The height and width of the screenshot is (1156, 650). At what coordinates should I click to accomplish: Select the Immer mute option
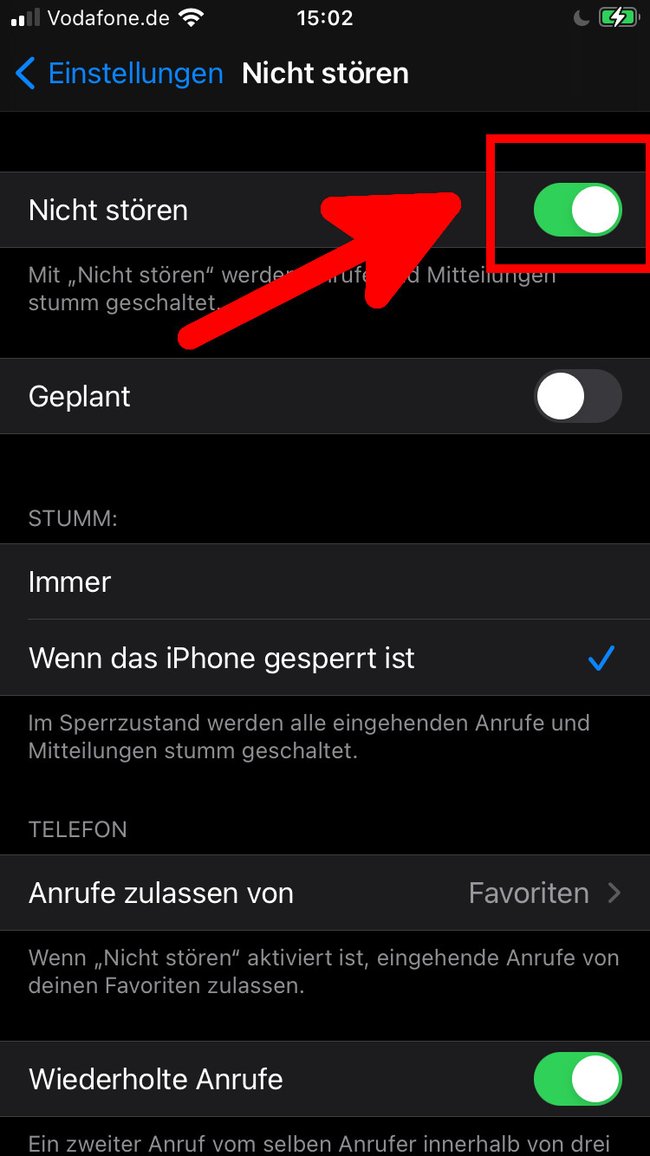pyautogui.click(x=325, y=582)
